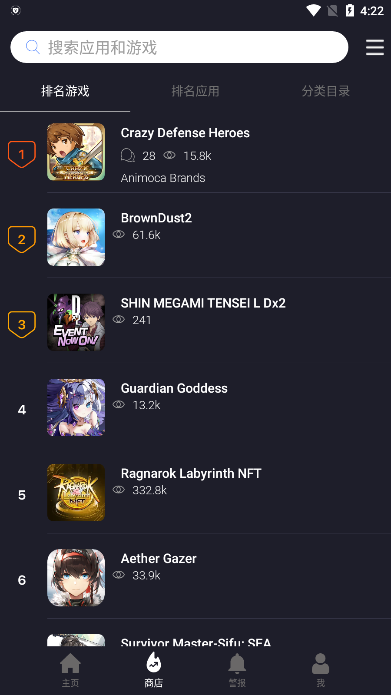Go to the 主页 home tab
The image size is (391, 695).
70,670
